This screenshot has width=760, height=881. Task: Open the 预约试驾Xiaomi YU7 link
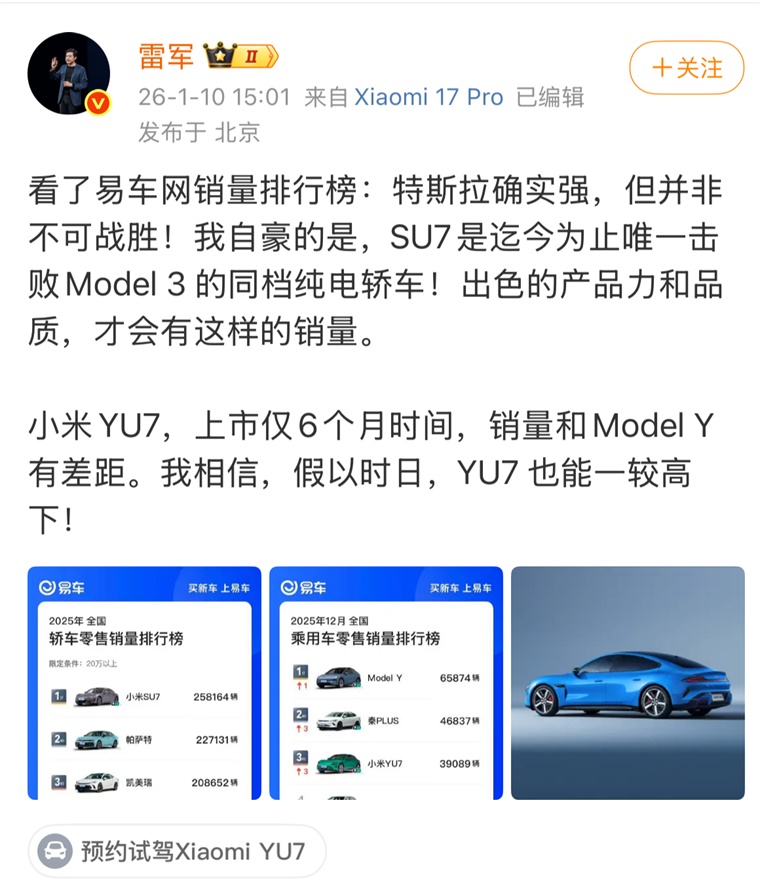click(x=176, y=852)
